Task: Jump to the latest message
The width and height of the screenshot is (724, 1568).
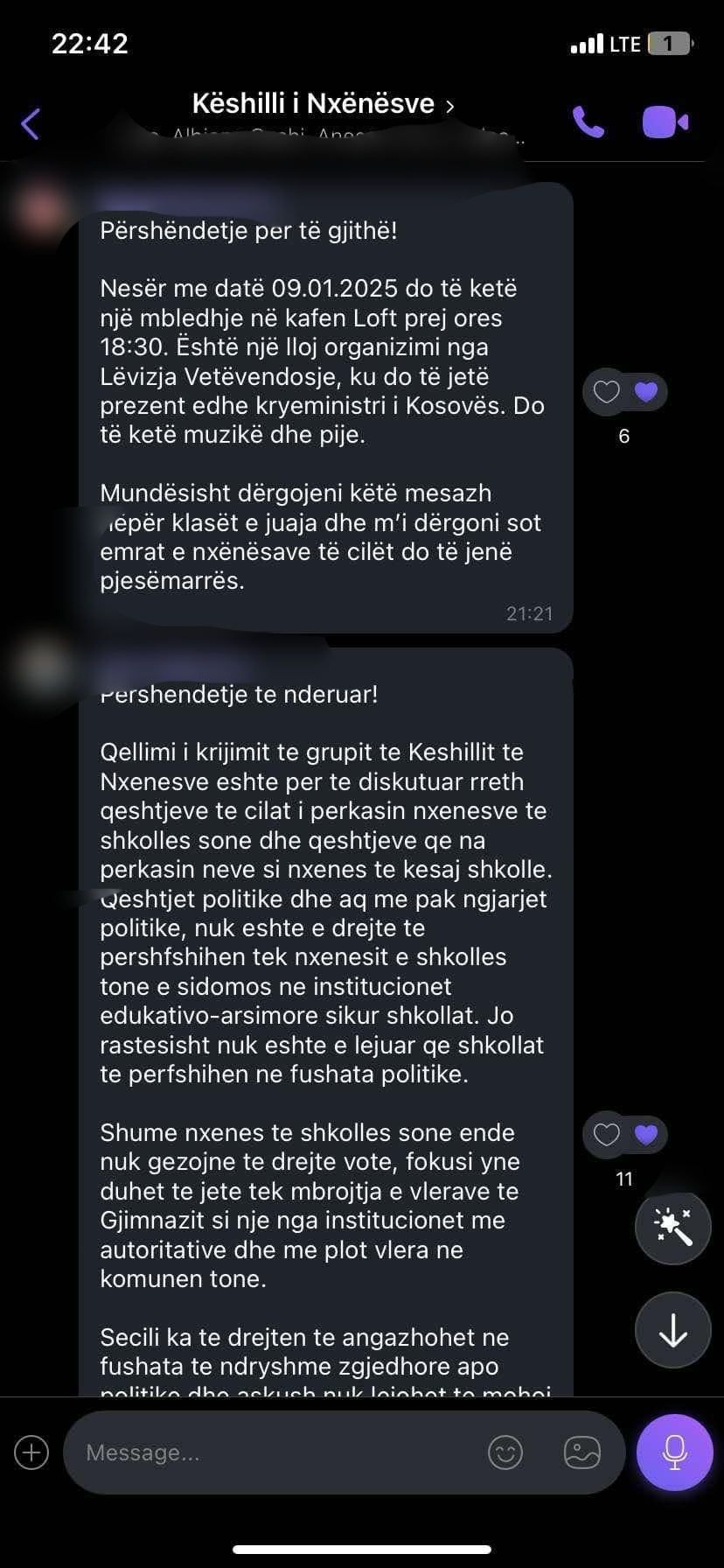Action: (x=672, y=1330)
